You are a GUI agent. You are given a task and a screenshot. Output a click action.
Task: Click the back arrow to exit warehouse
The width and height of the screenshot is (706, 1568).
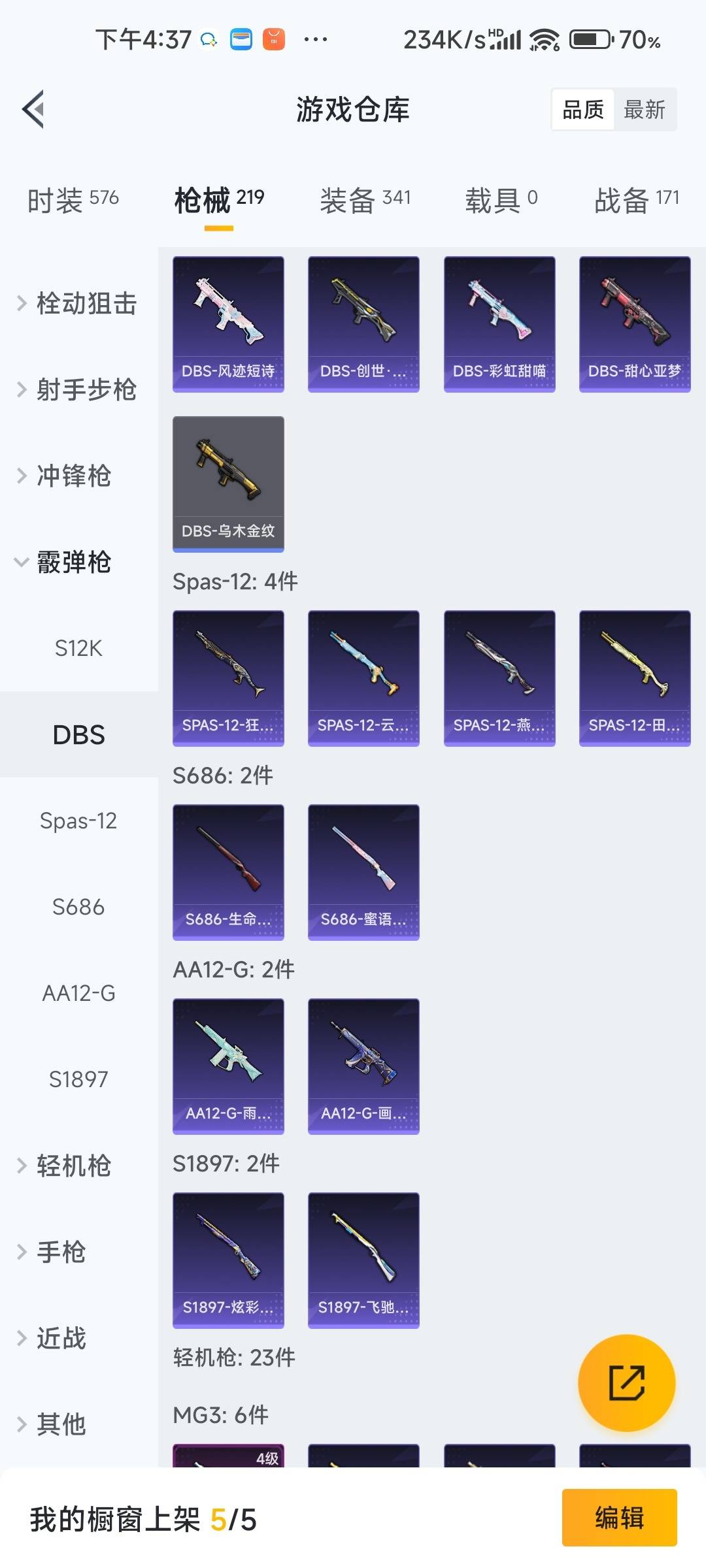33,110
